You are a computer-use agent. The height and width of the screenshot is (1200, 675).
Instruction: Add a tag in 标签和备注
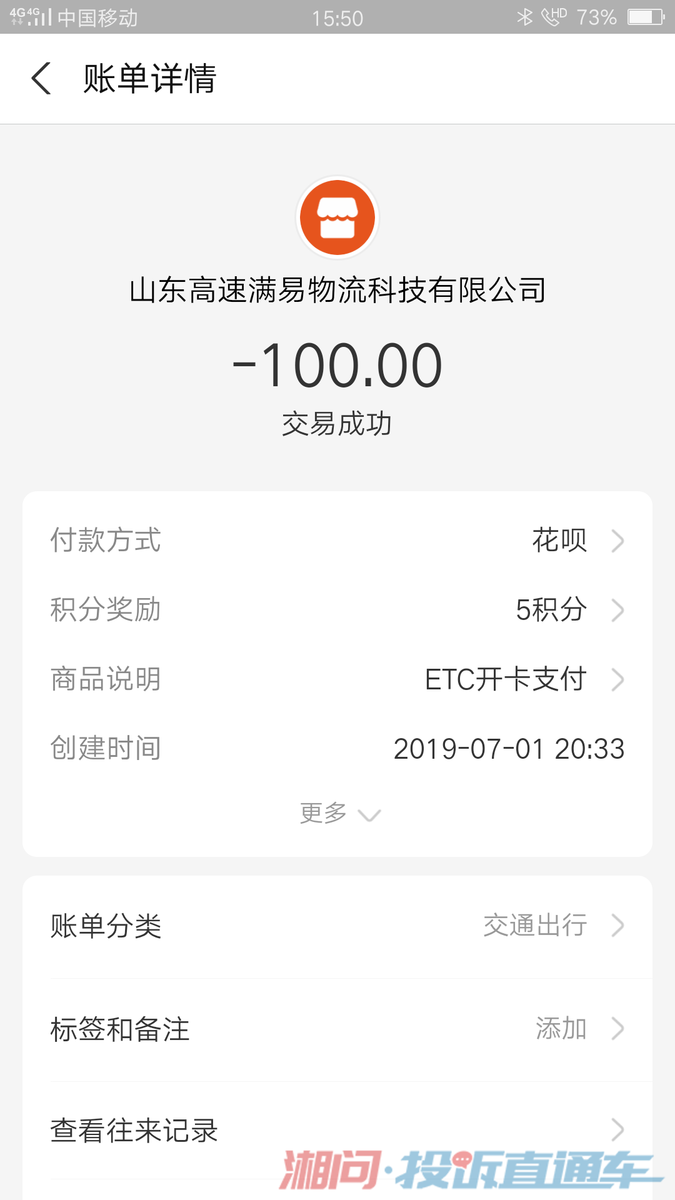pos(337,1029)
